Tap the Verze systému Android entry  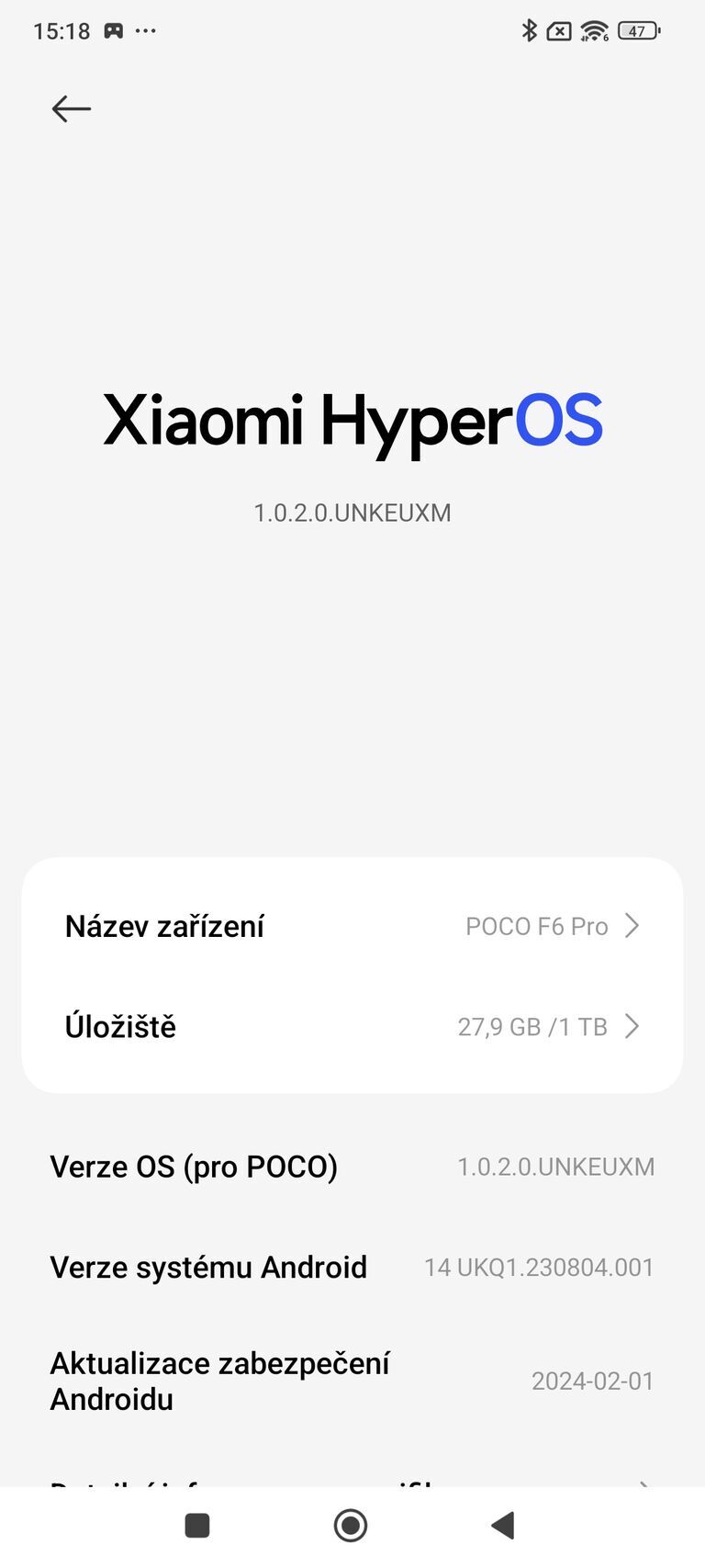click(x=352, y=1267)
